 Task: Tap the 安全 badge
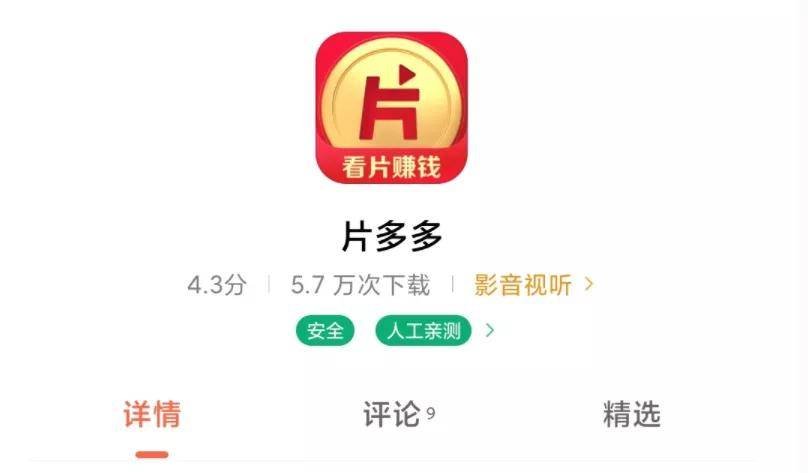point(325,331)
